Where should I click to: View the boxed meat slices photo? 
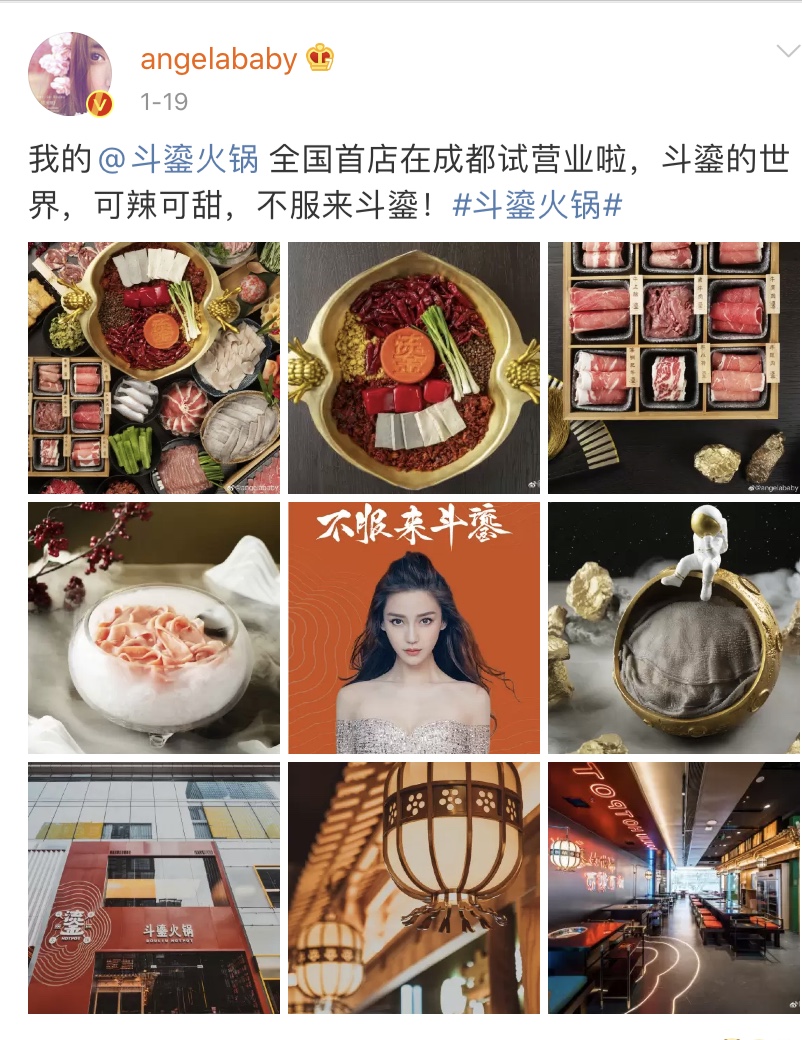[673, 368]
